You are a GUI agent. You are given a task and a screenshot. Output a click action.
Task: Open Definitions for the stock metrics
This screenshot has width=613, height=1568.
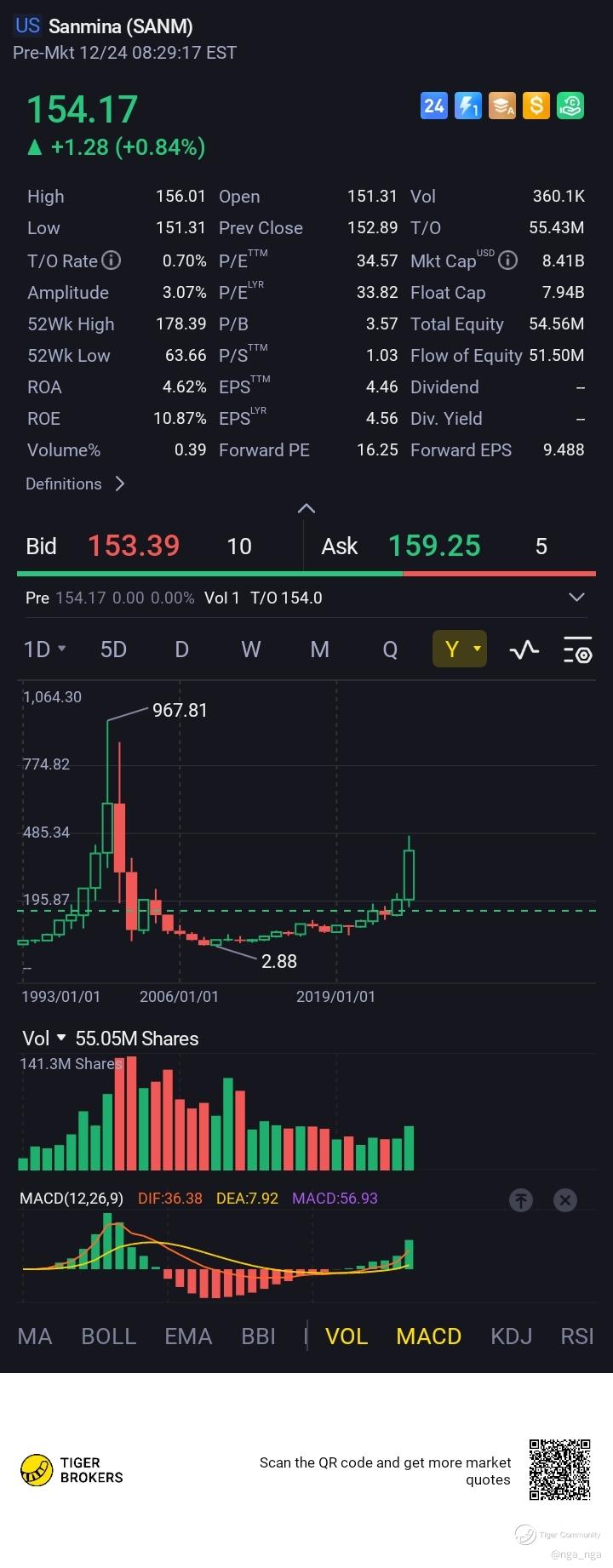coord(75,484)
